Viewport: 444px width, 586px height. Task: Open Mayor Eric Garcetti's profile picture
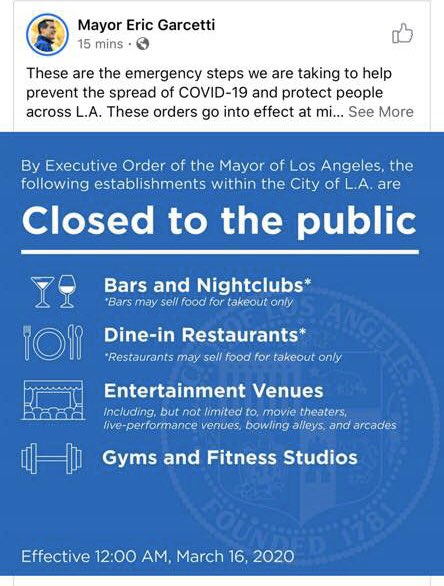(x=47, y=35)
